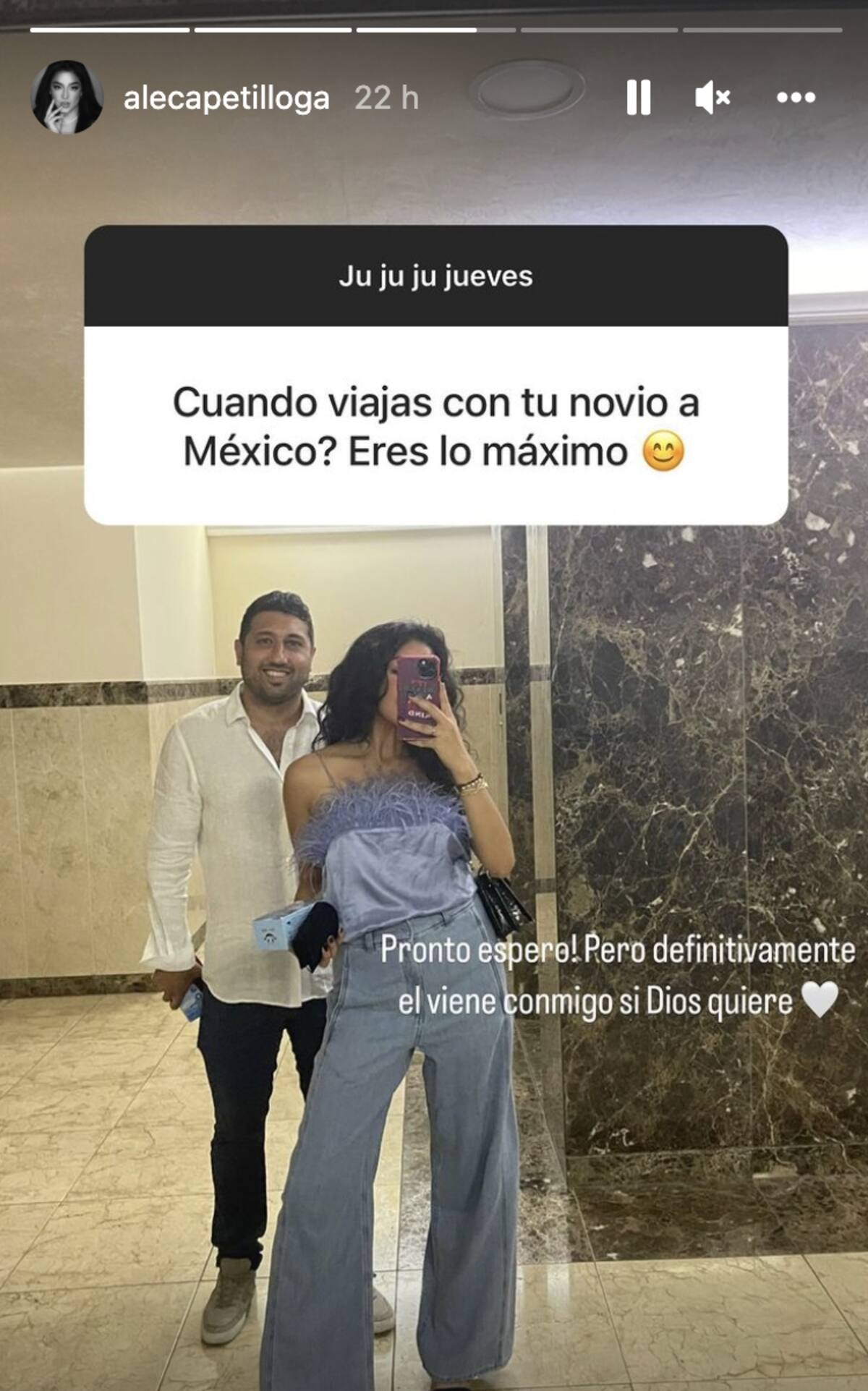The image size is (868, 1391).
Task: Pause the story playback
Action: click(x=638, y=98)
